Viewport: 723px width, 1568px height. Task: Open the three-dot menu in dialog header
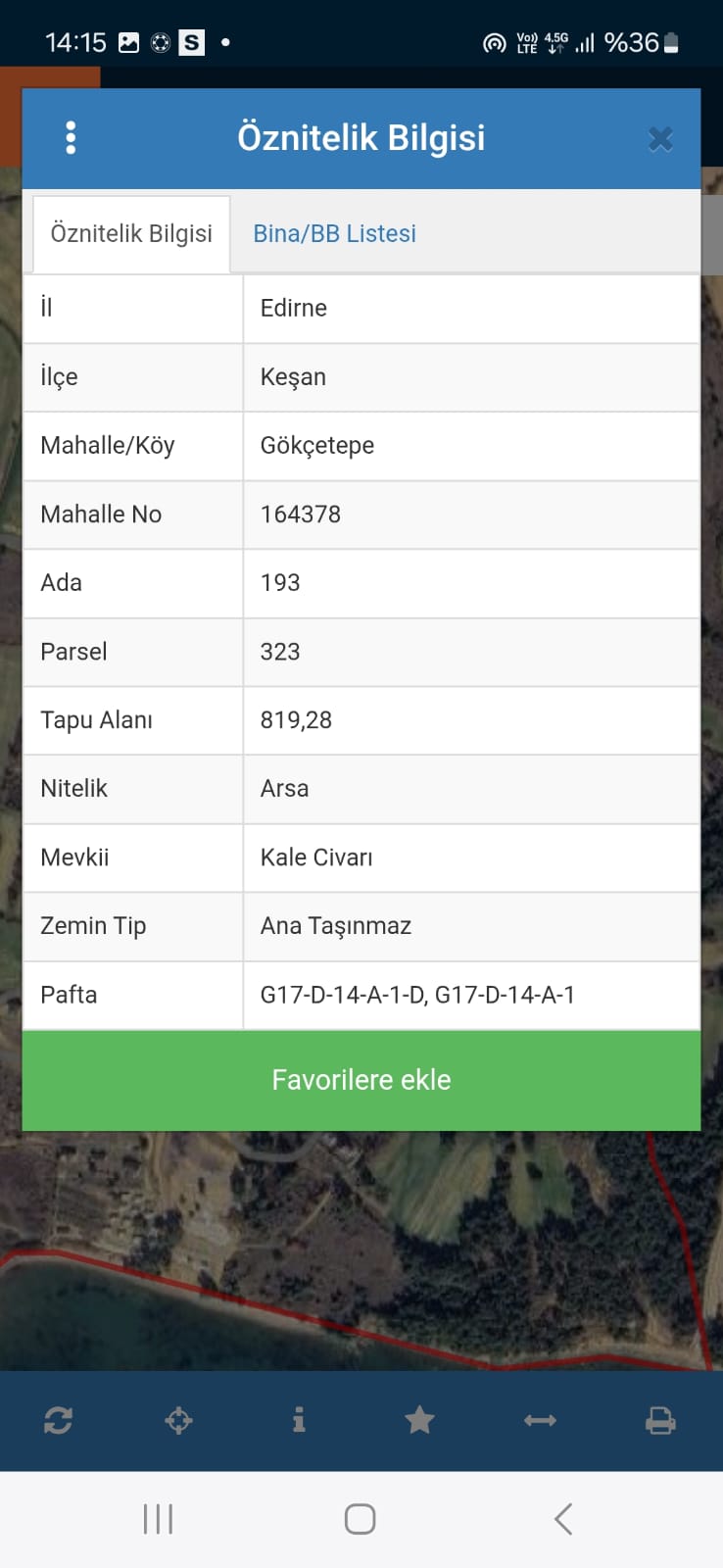click(x=71, y=137)
